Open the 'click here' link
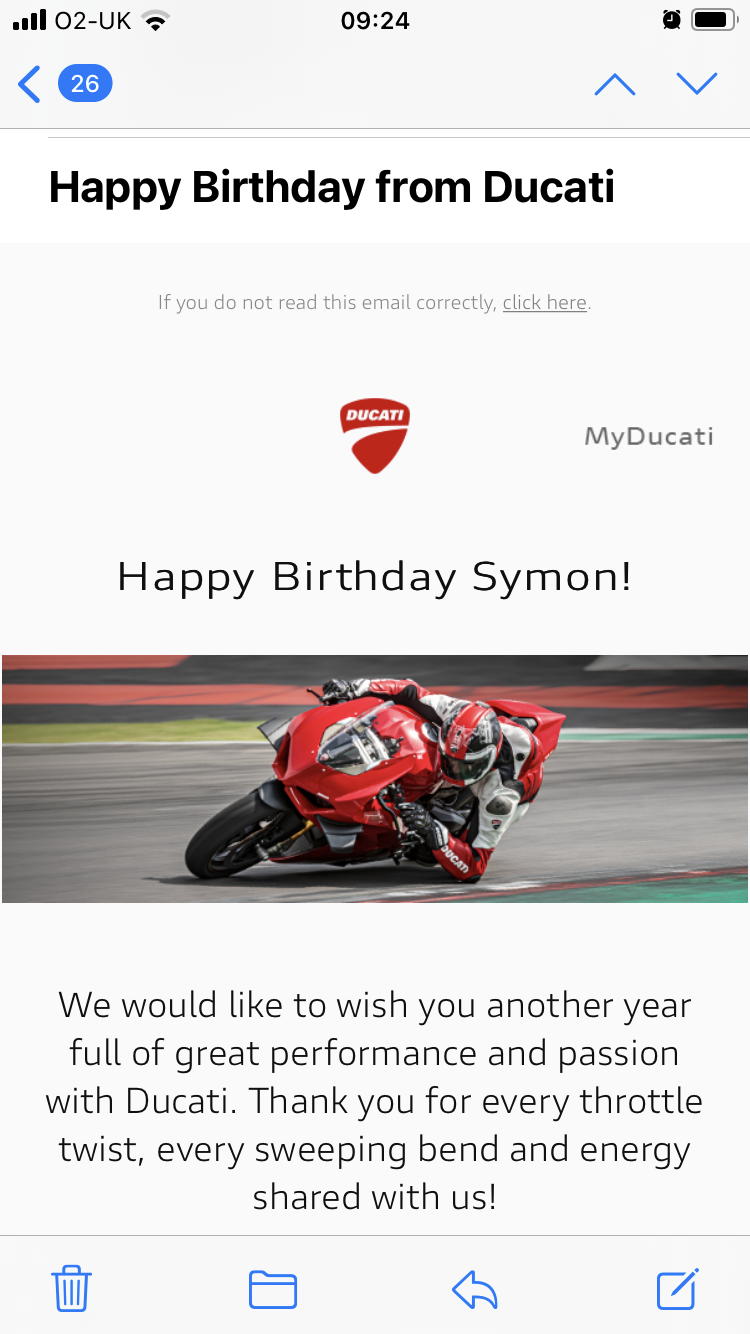The height and width of the screenshot is (1334, 750). point(544,302)
